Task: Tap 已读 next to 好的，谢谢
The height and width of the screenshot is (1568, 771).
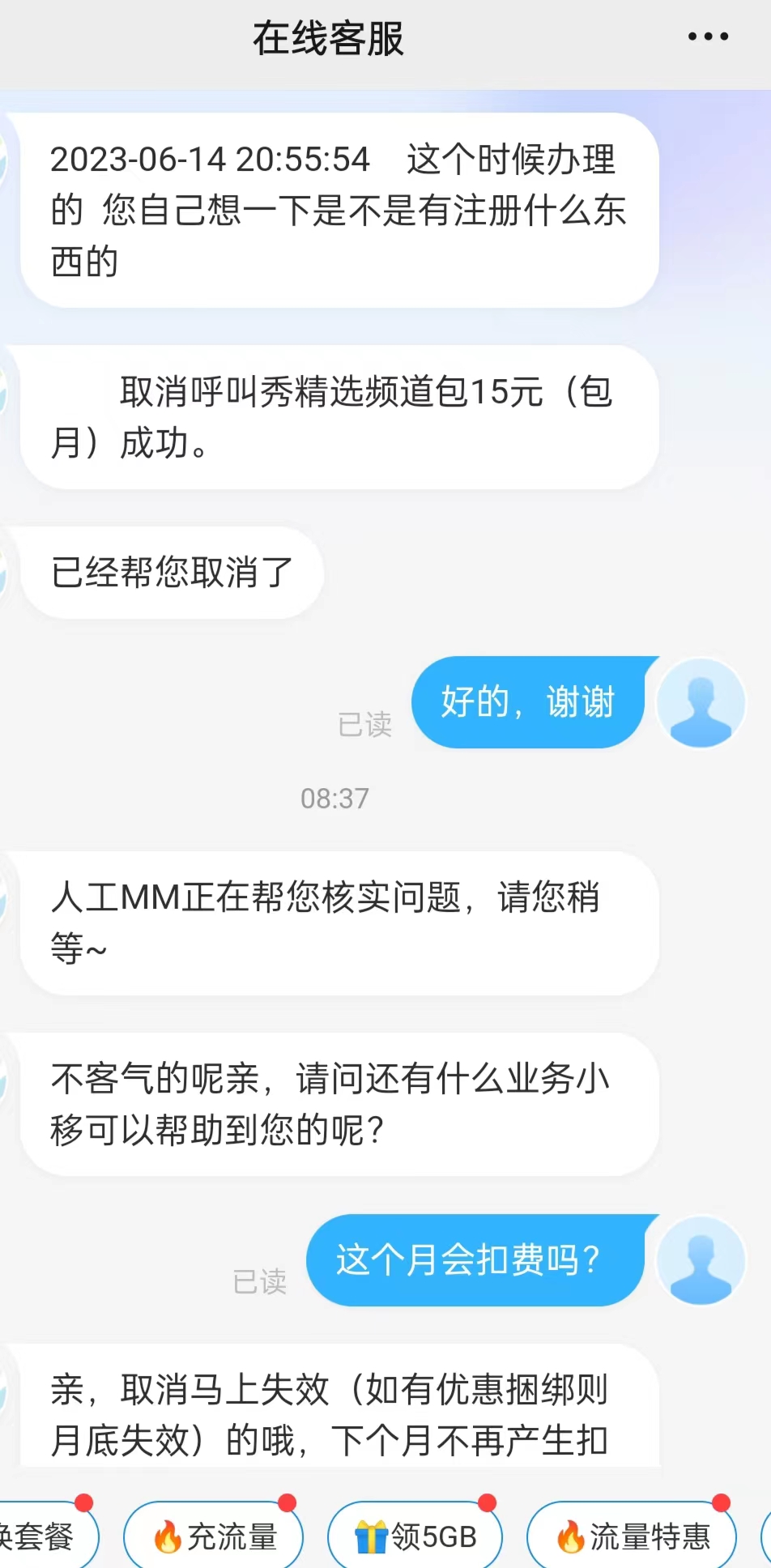Action: pyautogui.click(x=365, y=725)
